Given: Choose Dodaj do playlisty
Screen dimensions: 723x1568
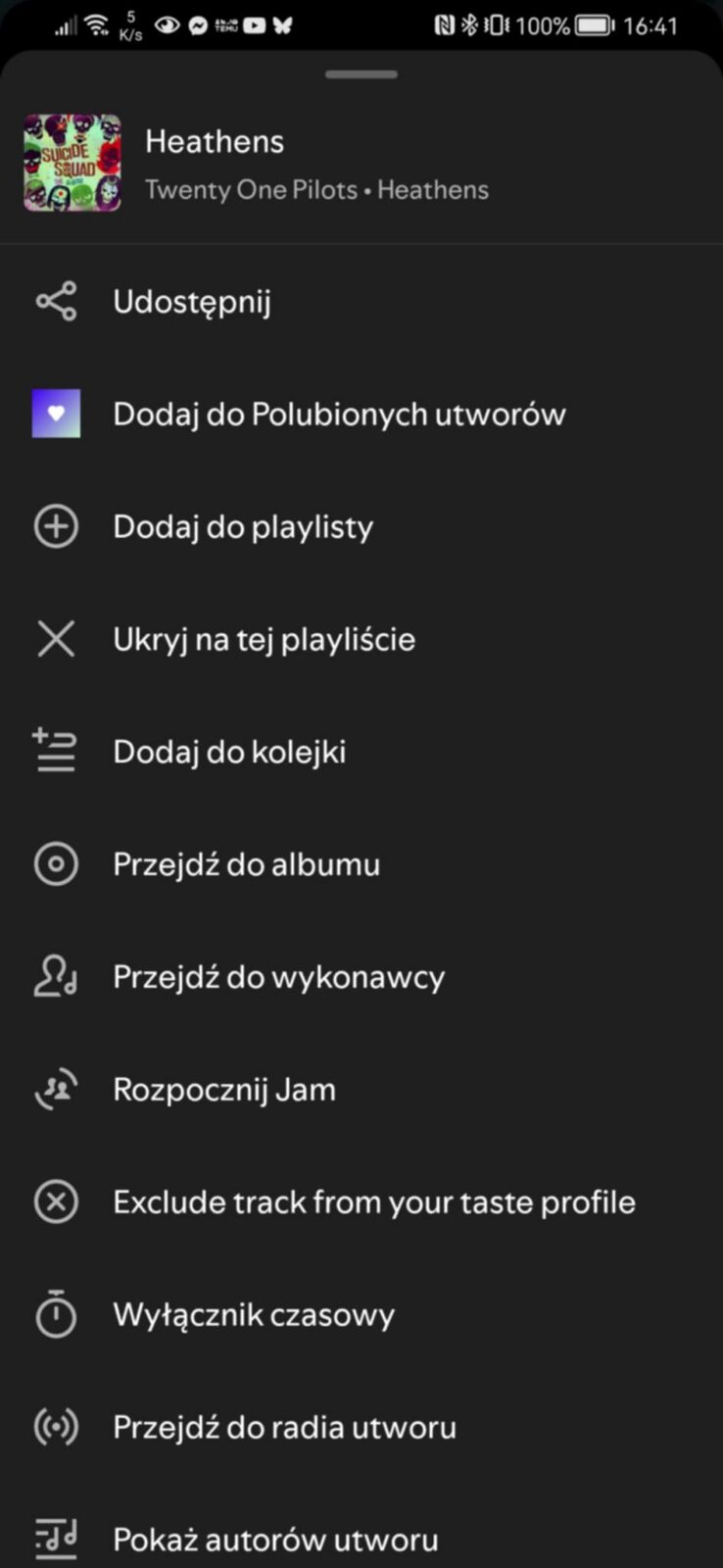Looking at the screenshot, I should tap(243, 527).
